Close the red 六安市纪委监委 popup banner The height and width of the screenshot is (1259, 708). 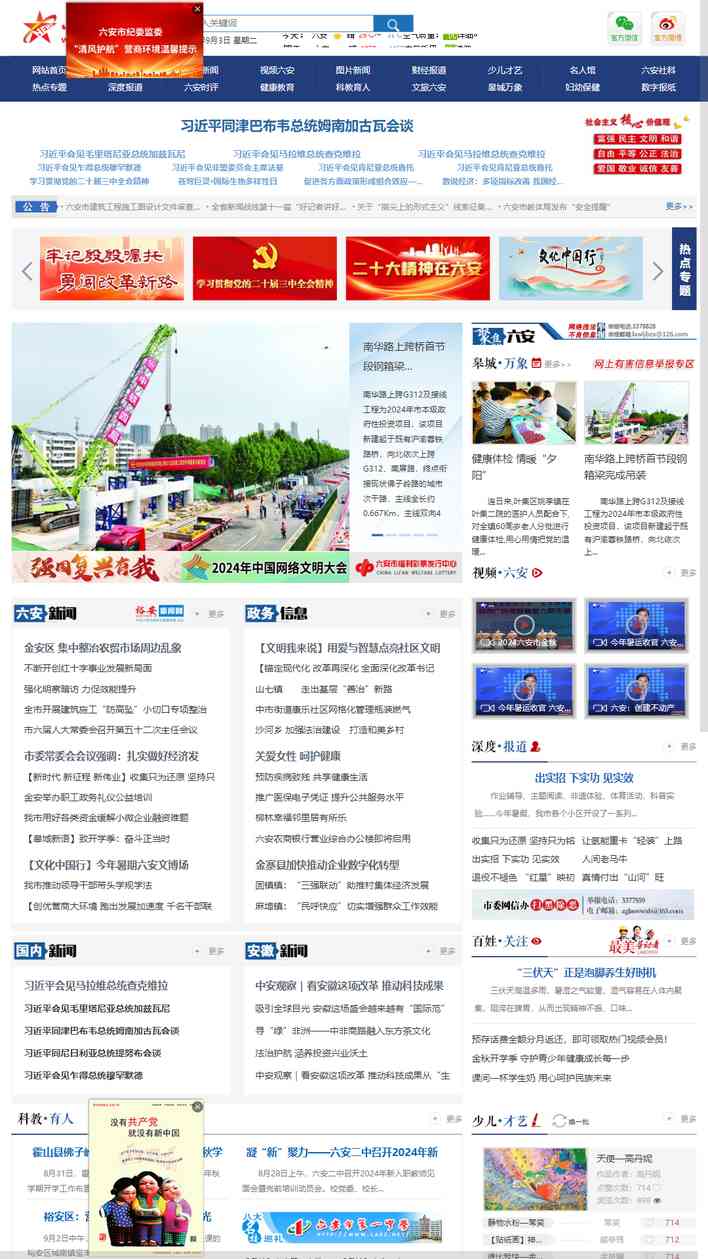point(197,8)
